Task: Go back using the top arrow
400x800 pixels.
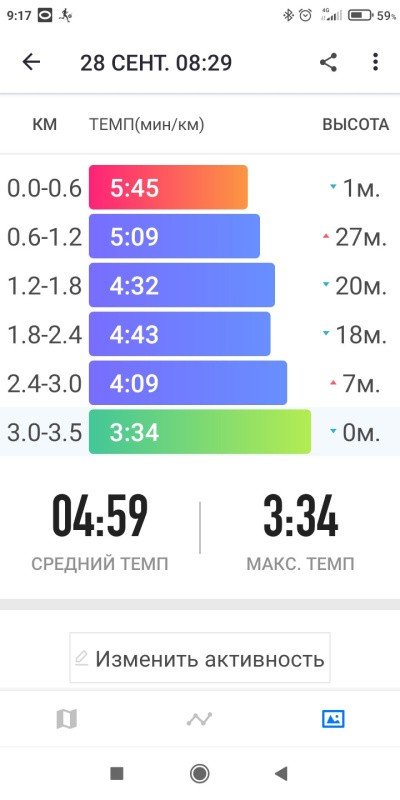Action: point(31,62)
